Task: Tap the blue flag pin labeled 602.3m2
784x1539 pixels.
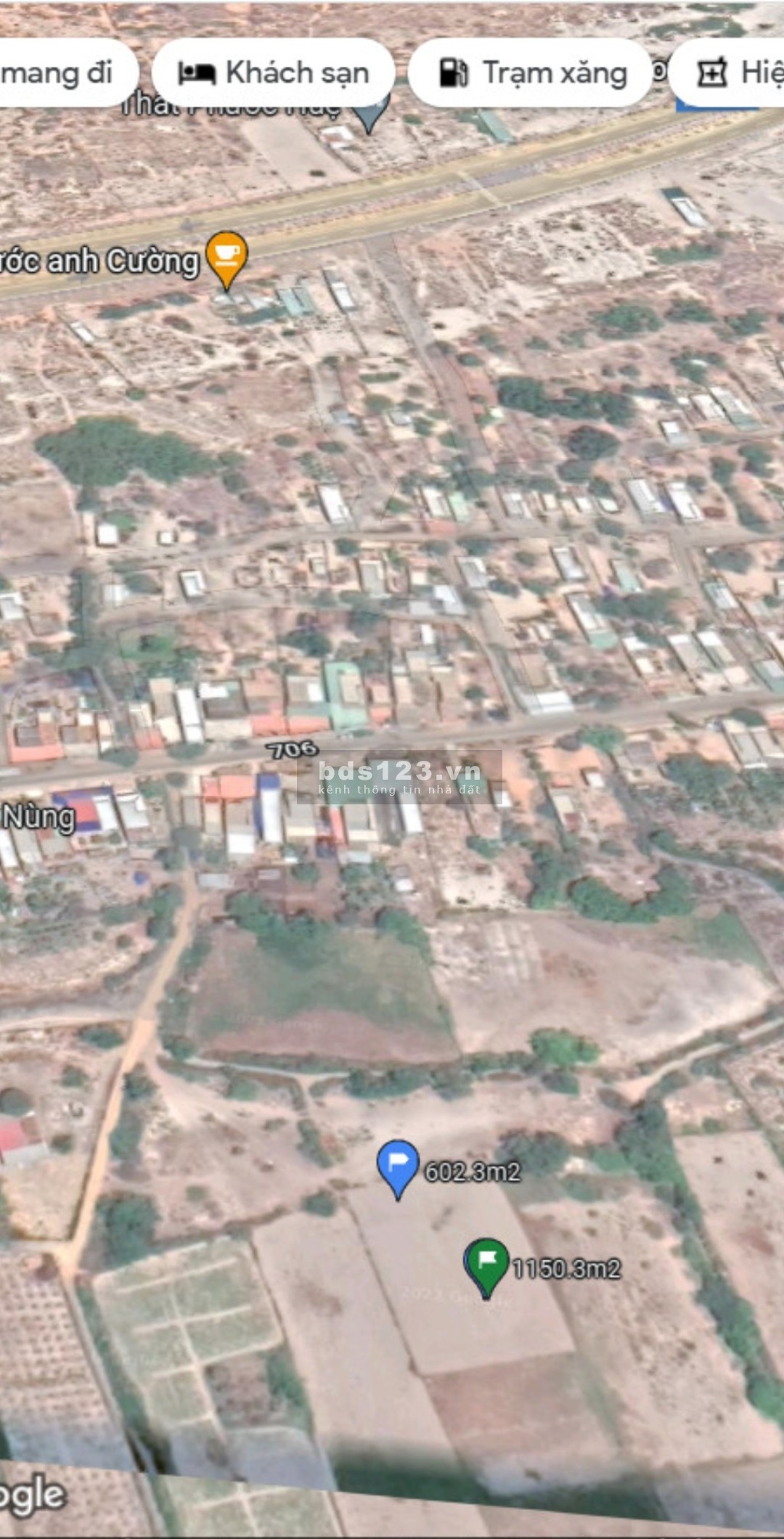Action: click(398, 1166)
